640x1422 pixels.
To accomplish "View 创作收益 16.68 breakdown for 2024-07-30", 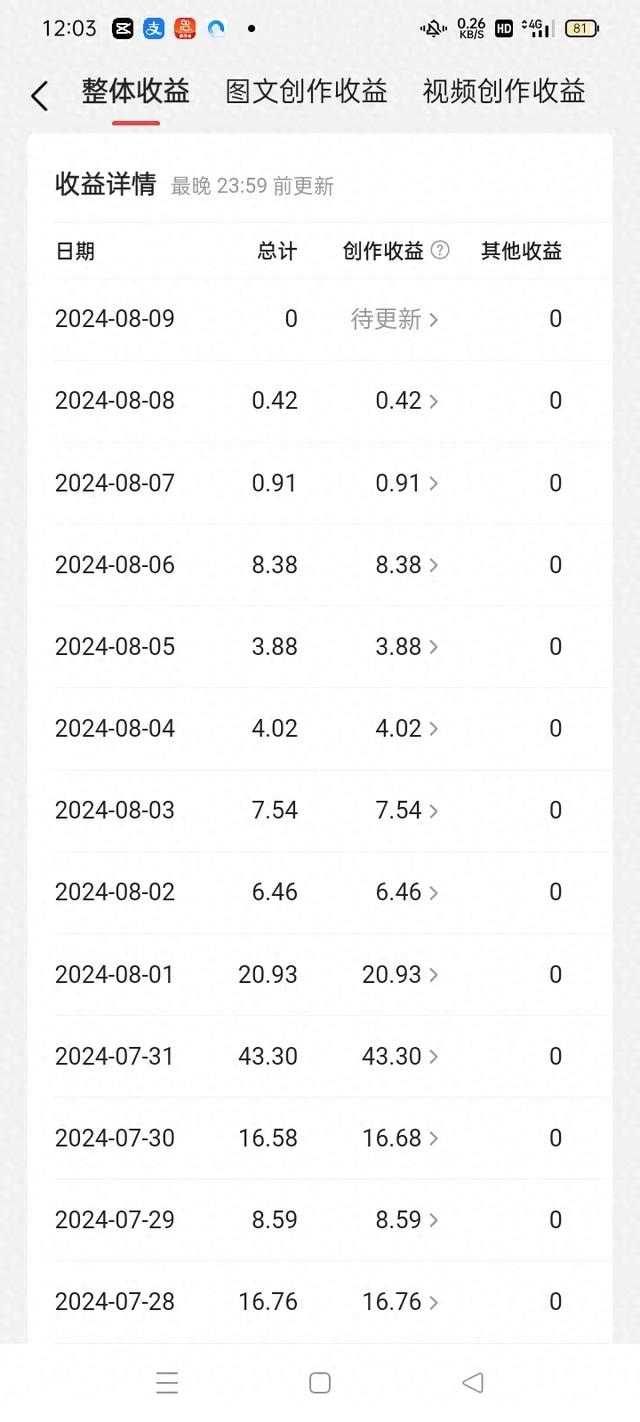I will point(401,1138).
